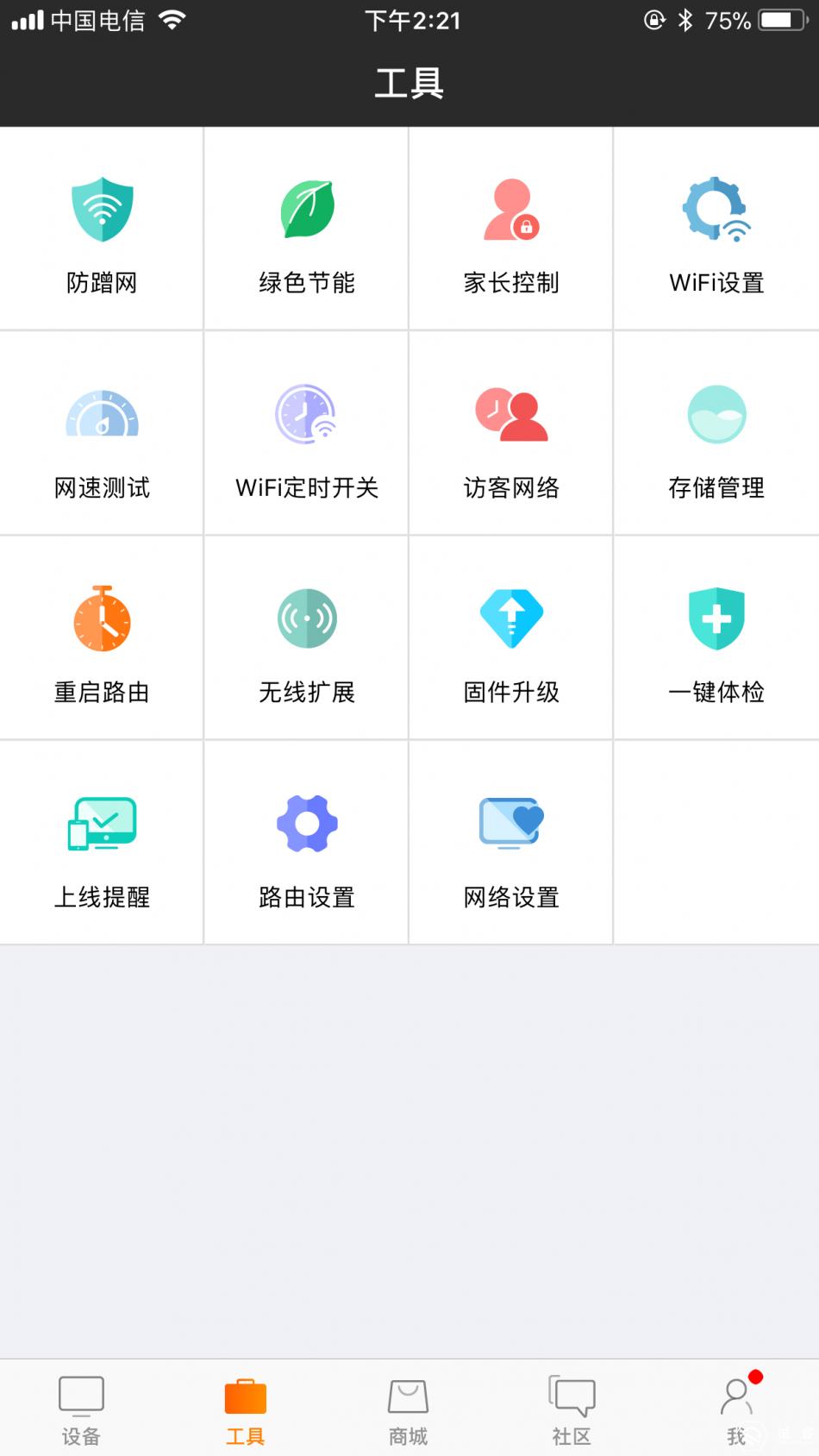The height and width of the screenshot is (1456, 819).
Task: Open the 无线扩展 wireless extension tool
Action: [x=306, y=637]
